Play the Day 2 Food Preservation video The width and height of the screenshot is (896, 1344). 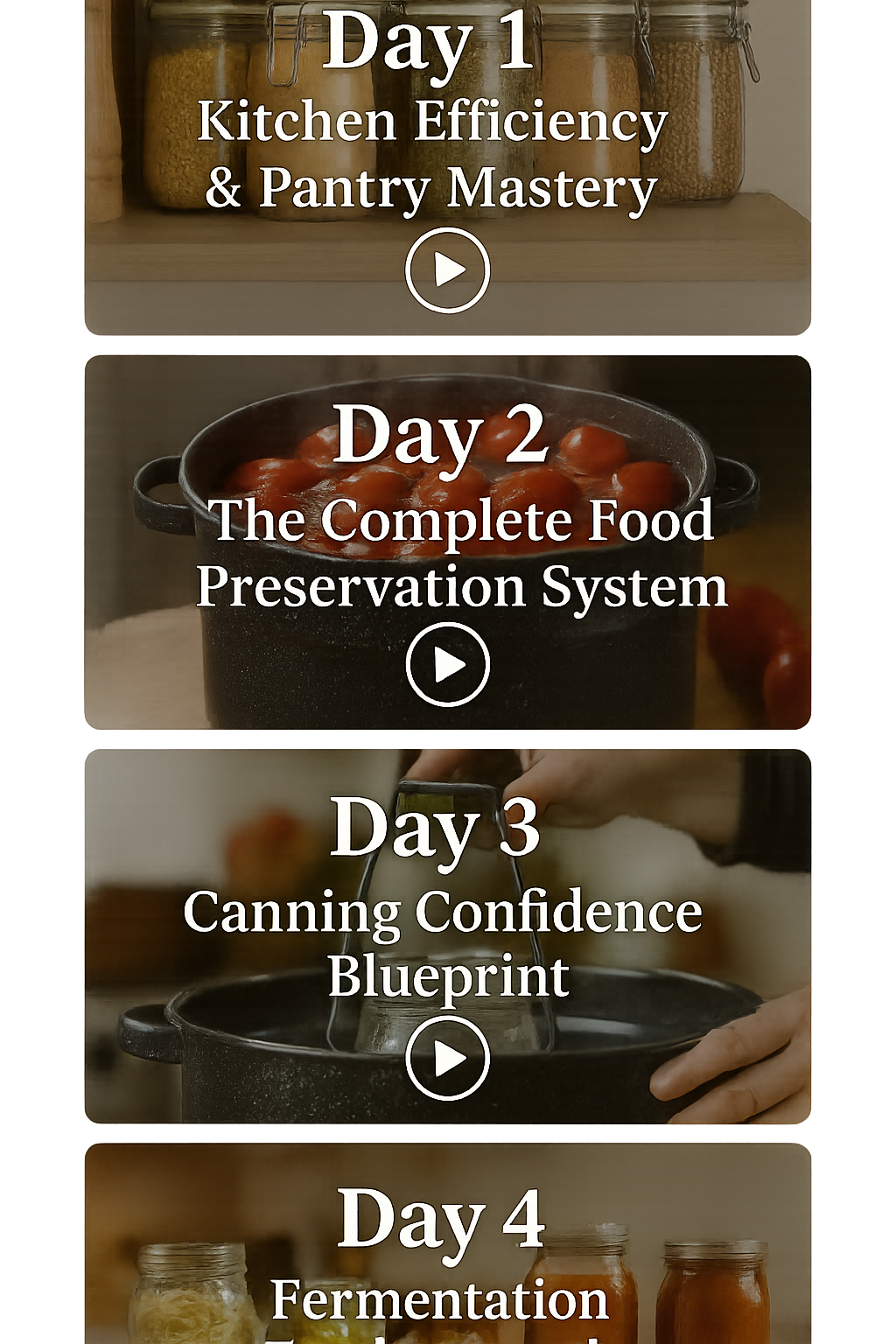[447, 665]
